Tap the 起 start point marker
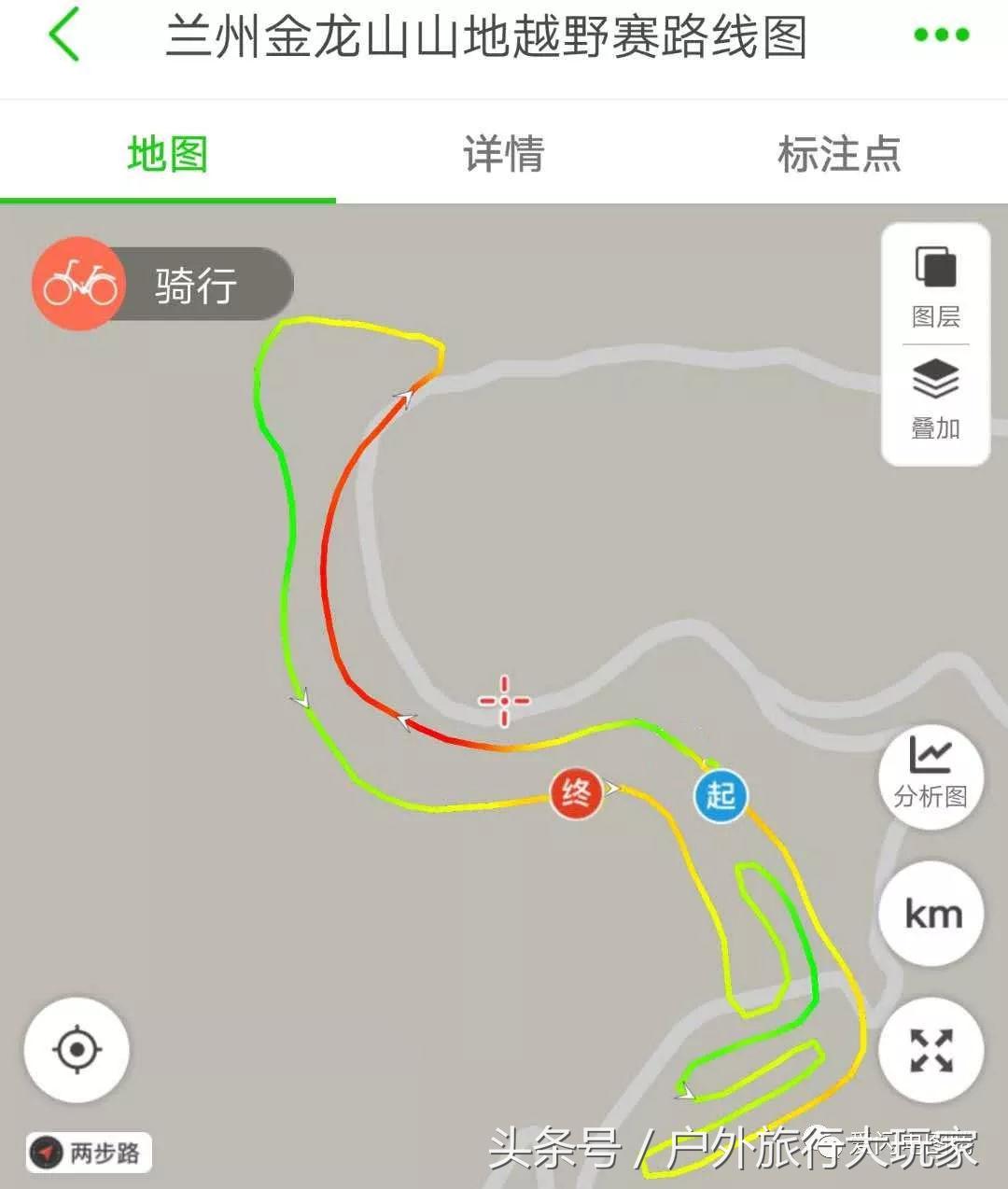This screenshot has width=1008, height=1189. 720,794
